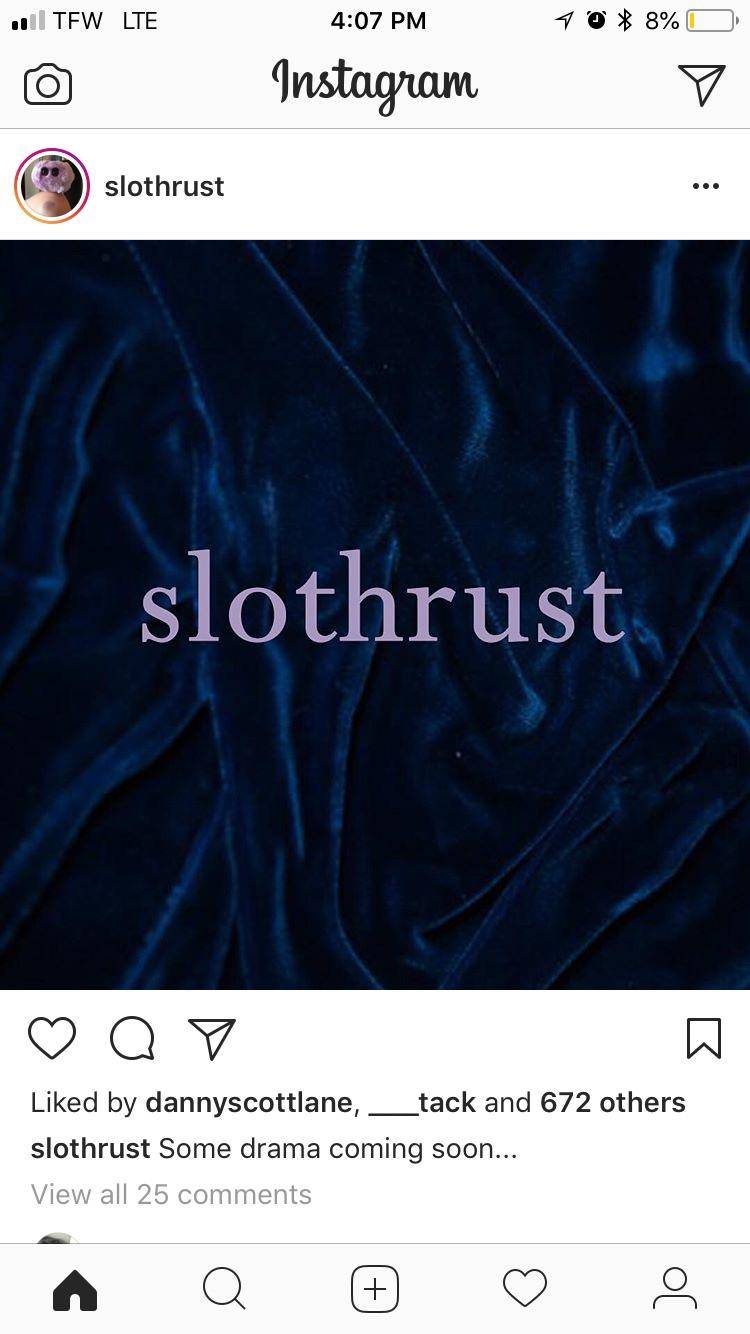Create a new post with plus tab
Screen dimensions: 750x1334
pos(375,1289)
